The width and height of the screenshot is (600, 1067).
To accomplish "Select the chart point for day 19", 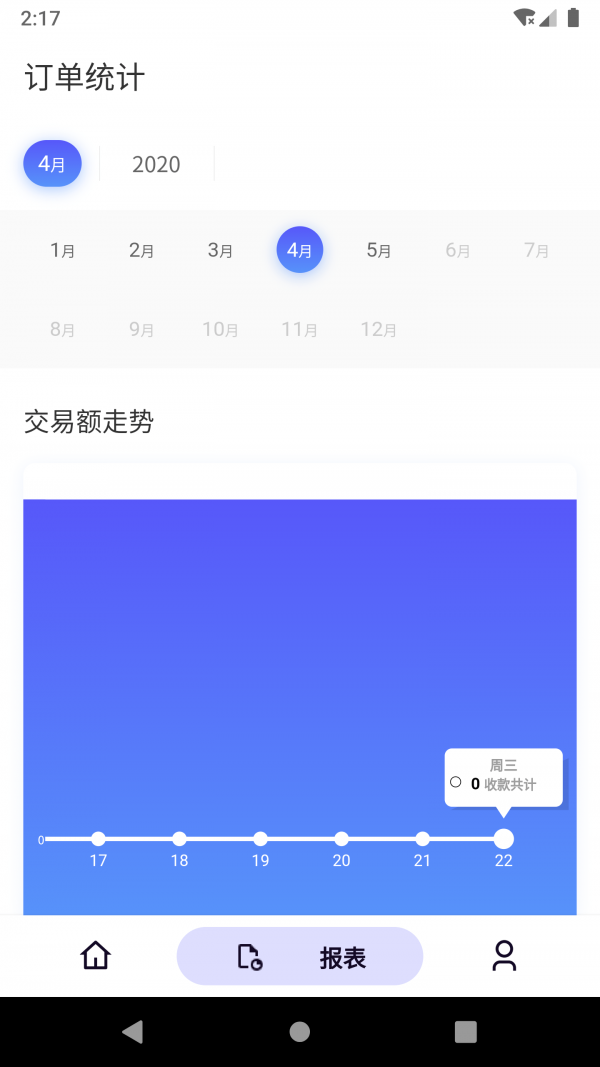I will [x=261, y=839].
